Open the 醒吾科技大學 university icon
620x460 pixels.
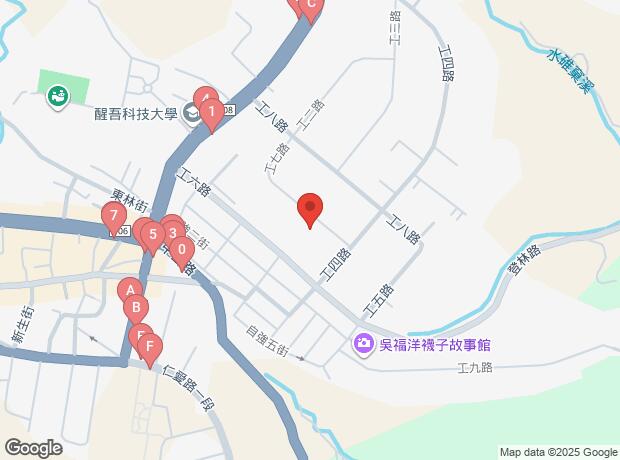(192, 115)
